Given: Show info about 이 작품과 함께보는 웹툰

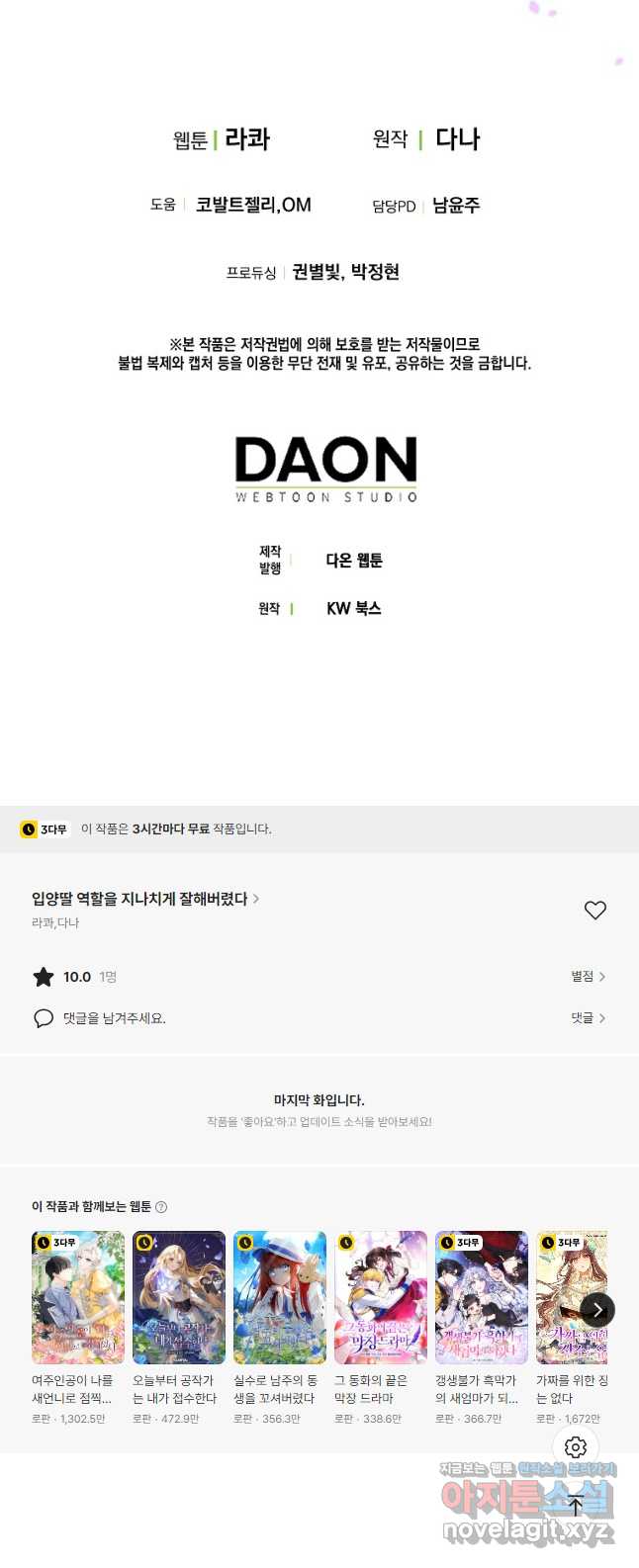Looking at the screenshot, I should coord(161,1207).
